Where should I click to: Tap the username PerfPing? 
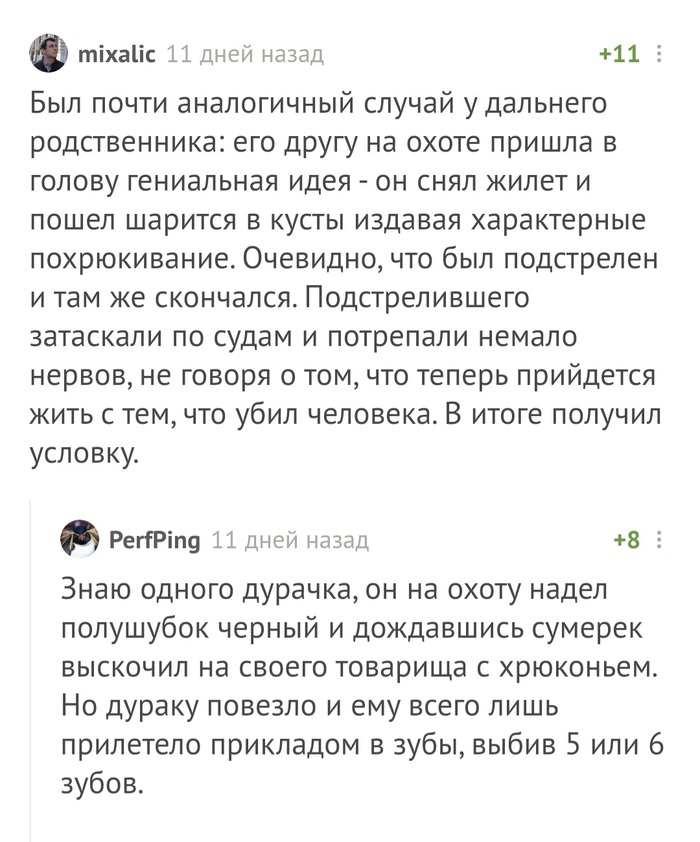[154, 540]
